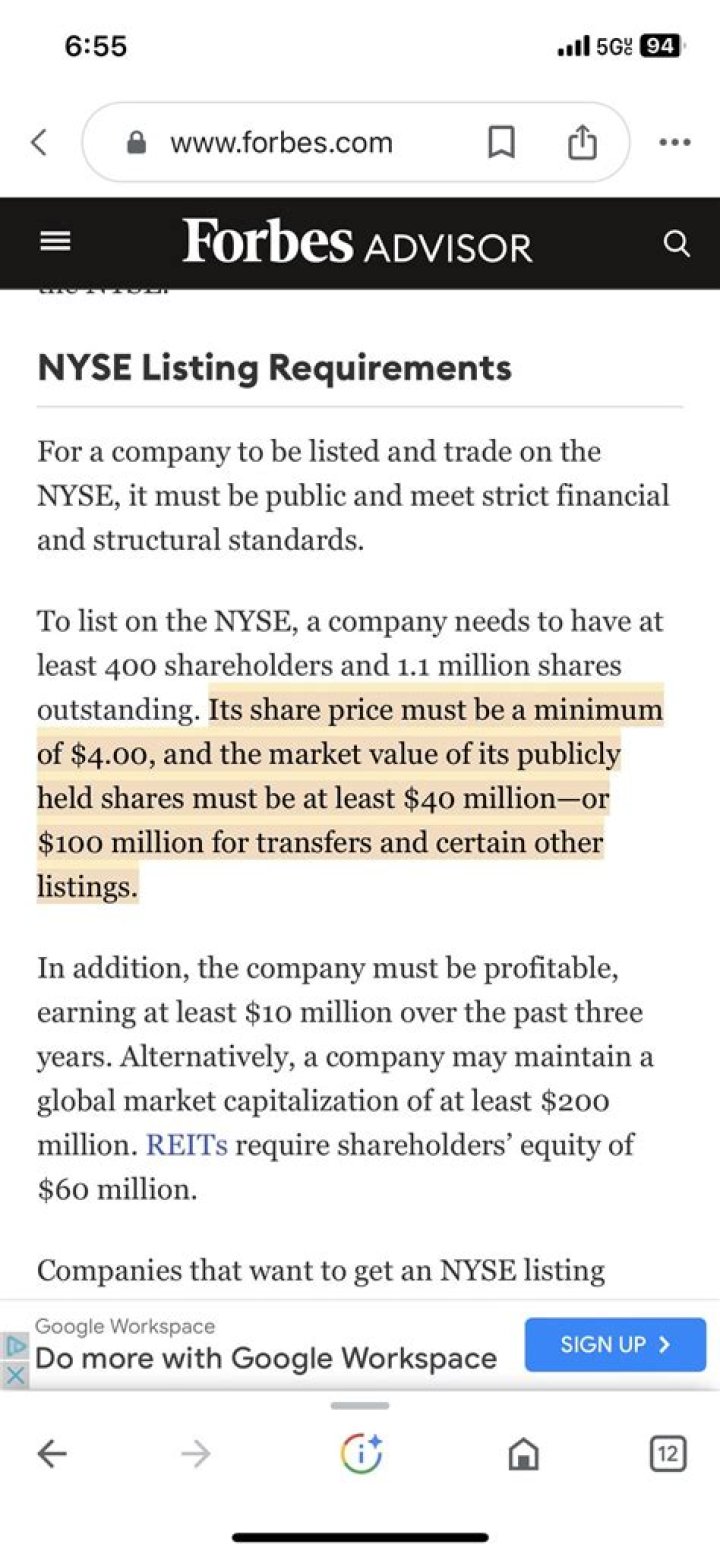Go back using the top arrow
720x1557 pixels.
click(38, 143)
